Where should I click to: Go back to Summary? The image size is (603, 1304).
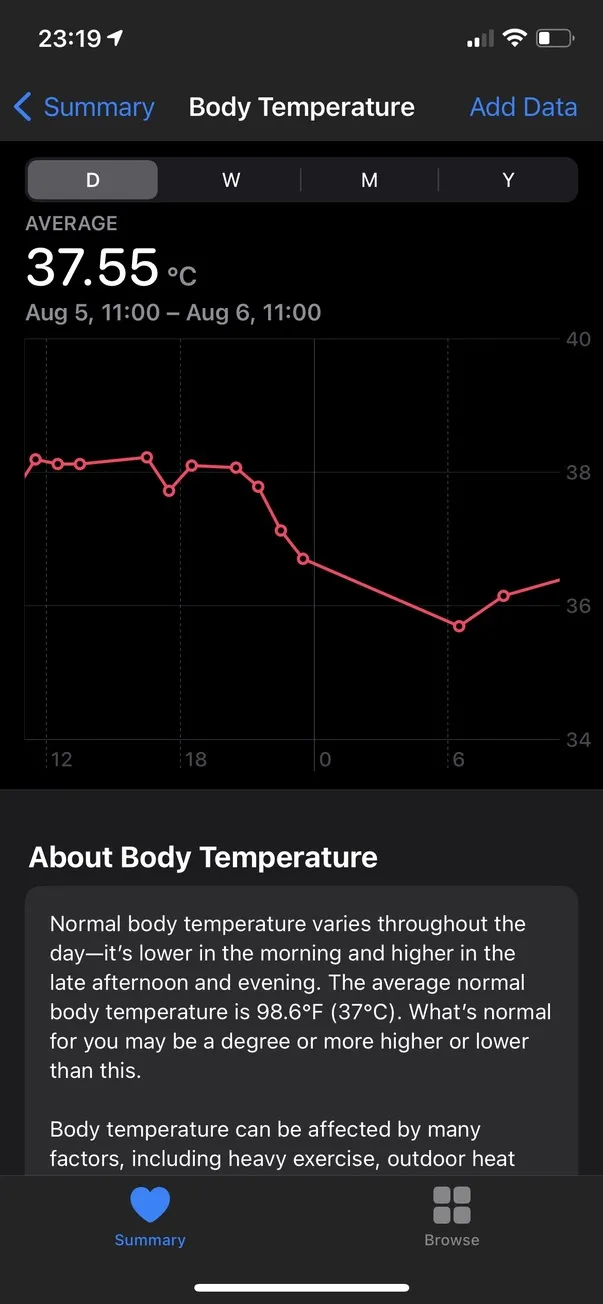tap(85, 107)
